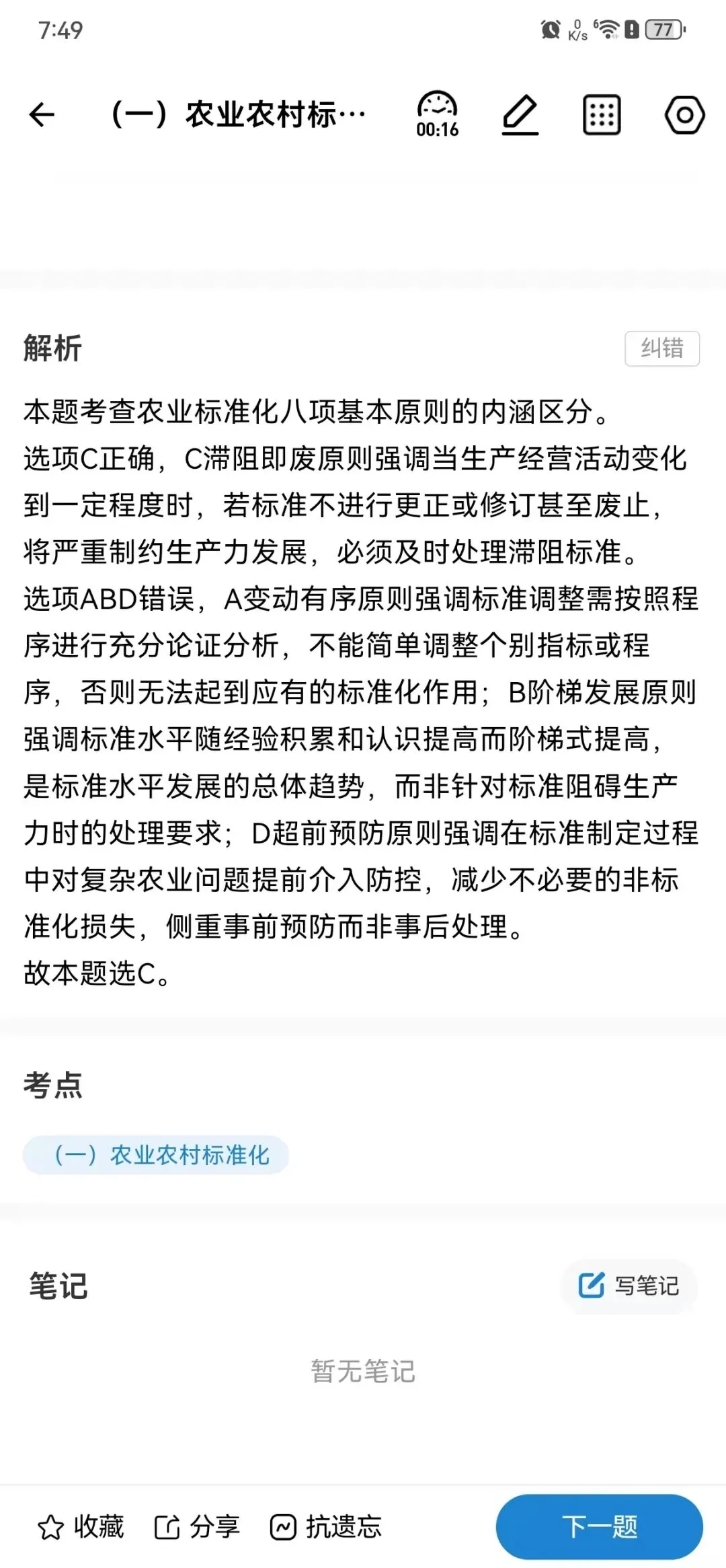This screenshot has height=1568, width=726.
Task: Go to the next question 下一题
Action: (600, 1526)
